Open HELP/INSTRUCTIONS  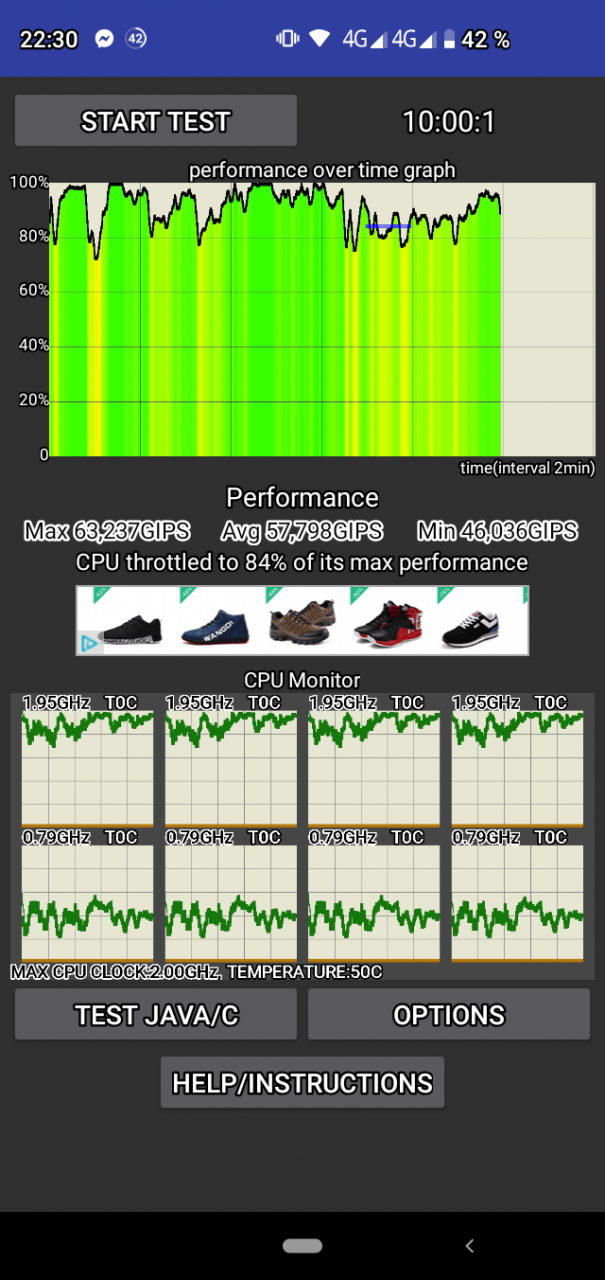[x=302, y=1083]
